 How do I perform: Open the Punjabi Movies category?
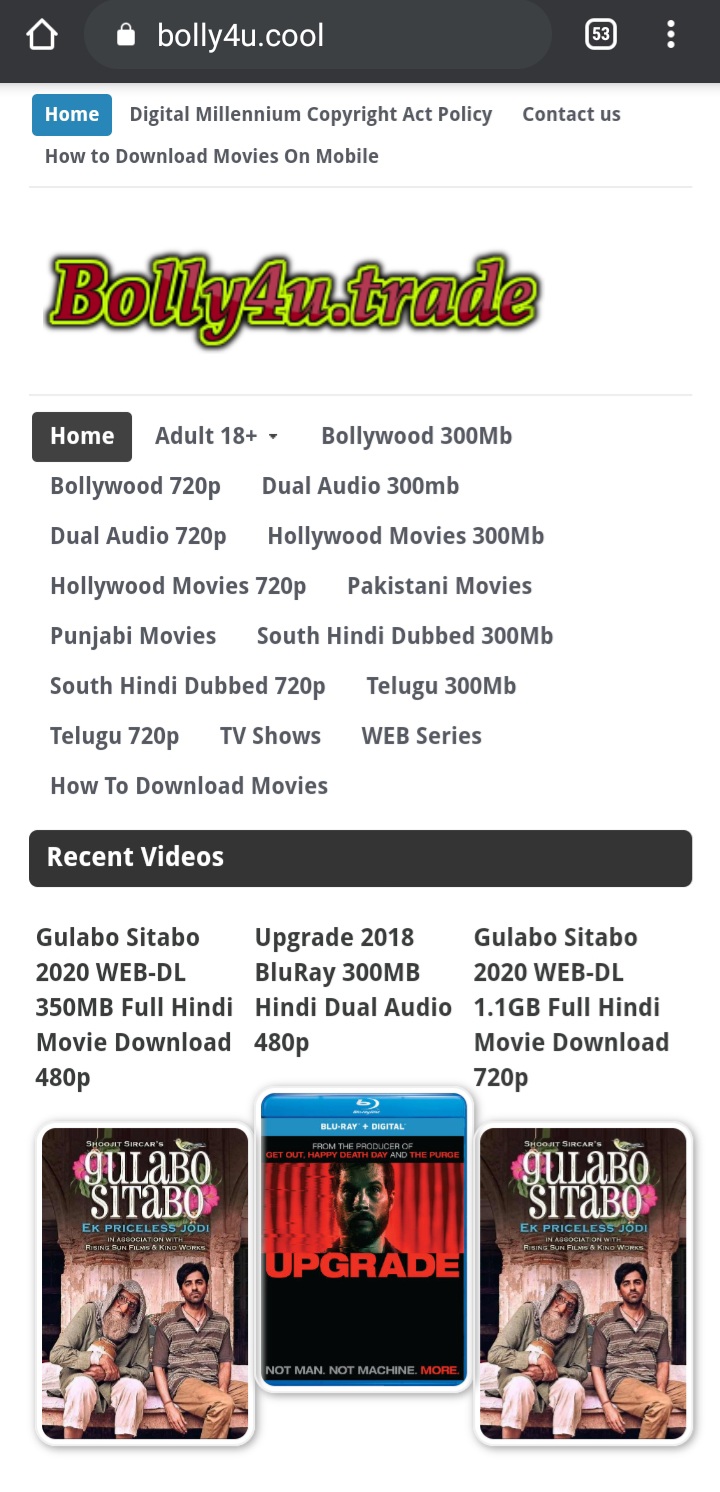point(133,636)
